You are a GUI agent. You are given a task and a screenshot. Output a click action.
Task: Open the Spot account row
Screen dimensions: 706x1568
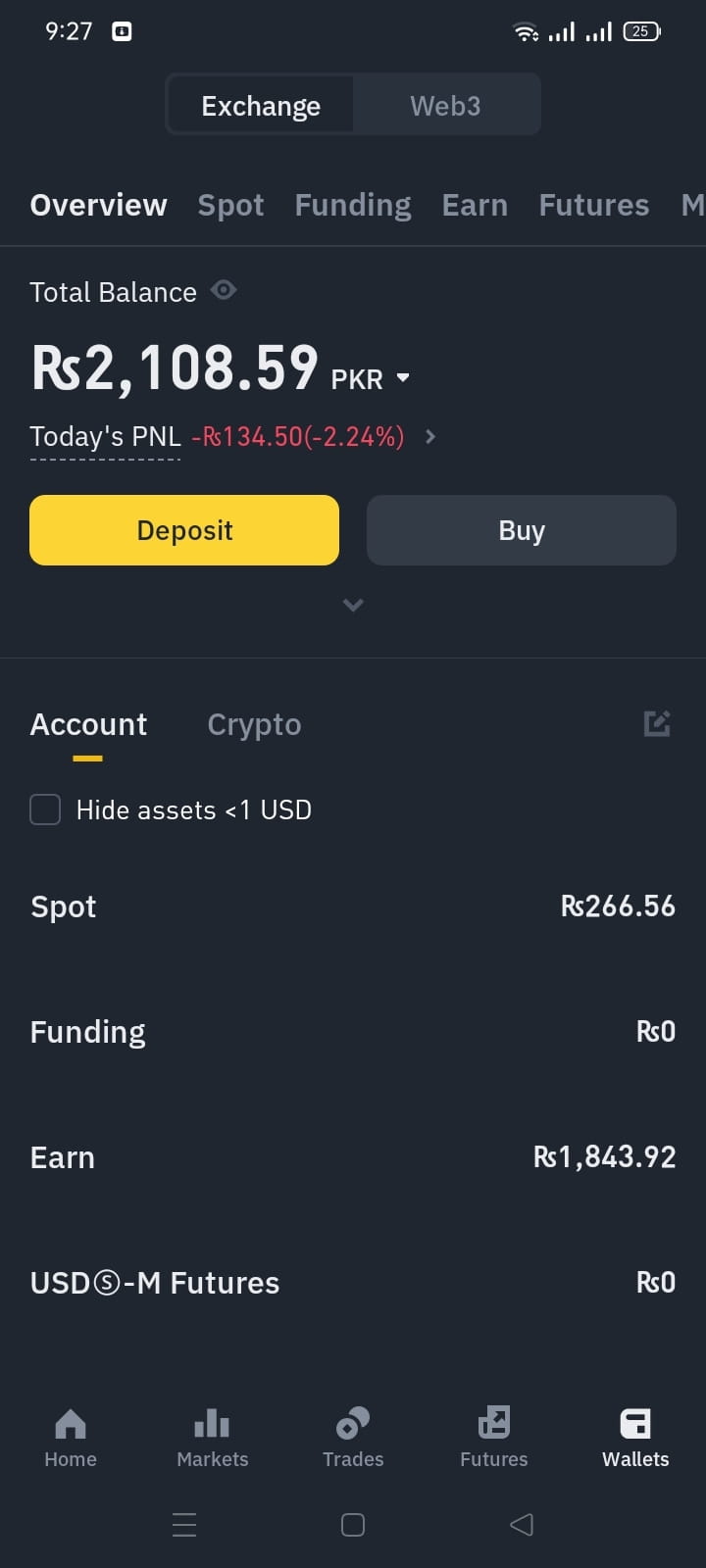[353, 906]
